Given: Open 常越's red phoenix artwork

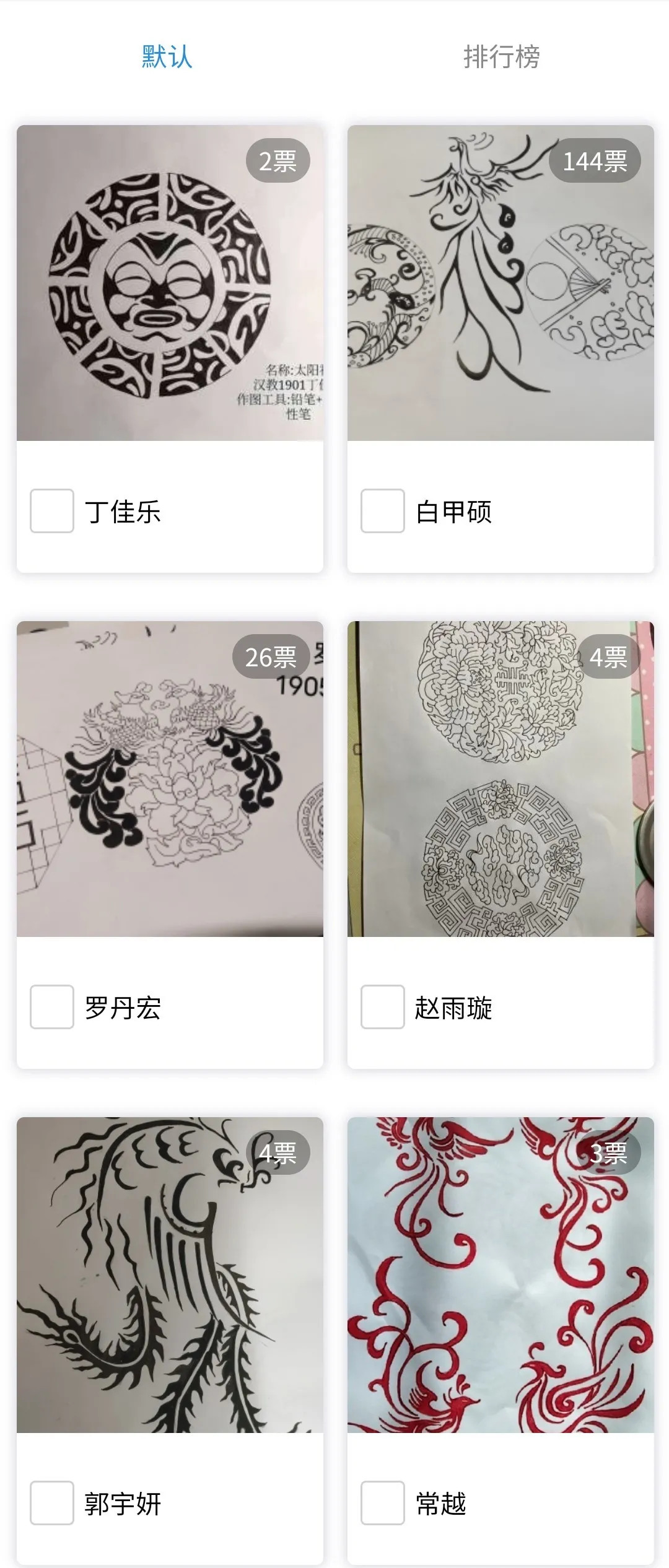Looking at the screenshot, I should [x=501, y=1275].
